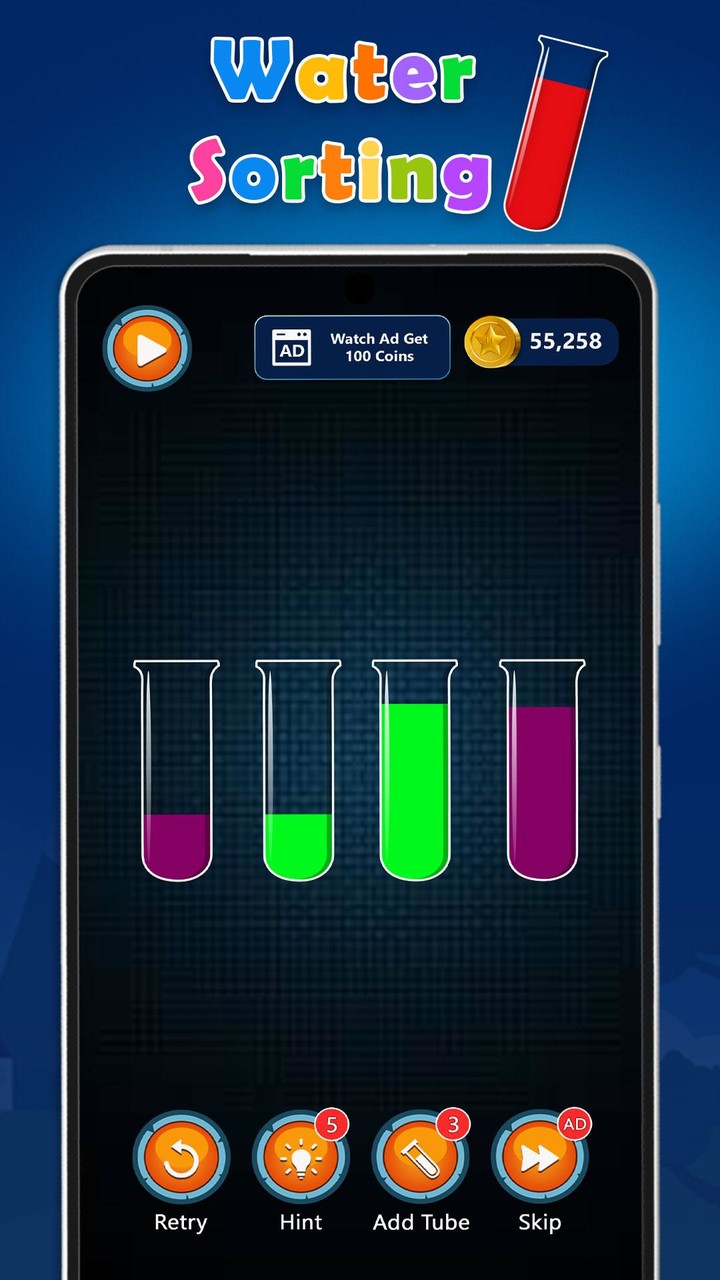Select the test tube Add Tube icon
The image size is (720, 1280).
coord(421,1158)
